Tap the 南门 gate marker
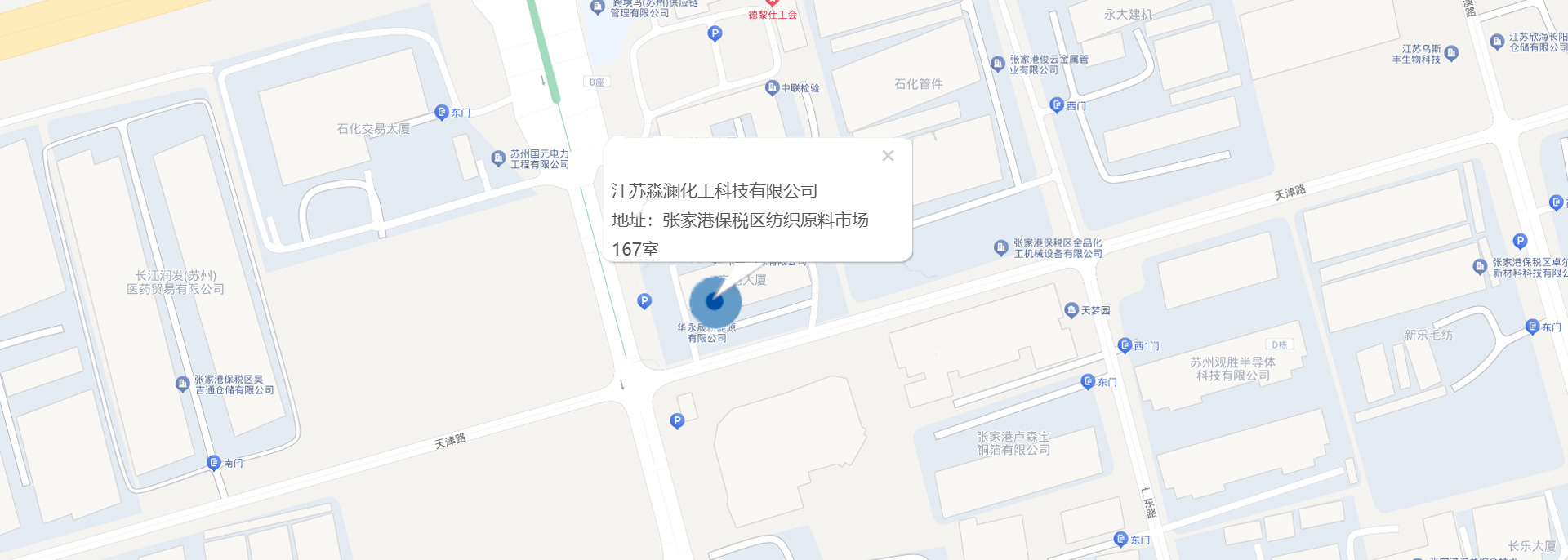Viewport: 1568px width, 560px height. tap(214, 463)
